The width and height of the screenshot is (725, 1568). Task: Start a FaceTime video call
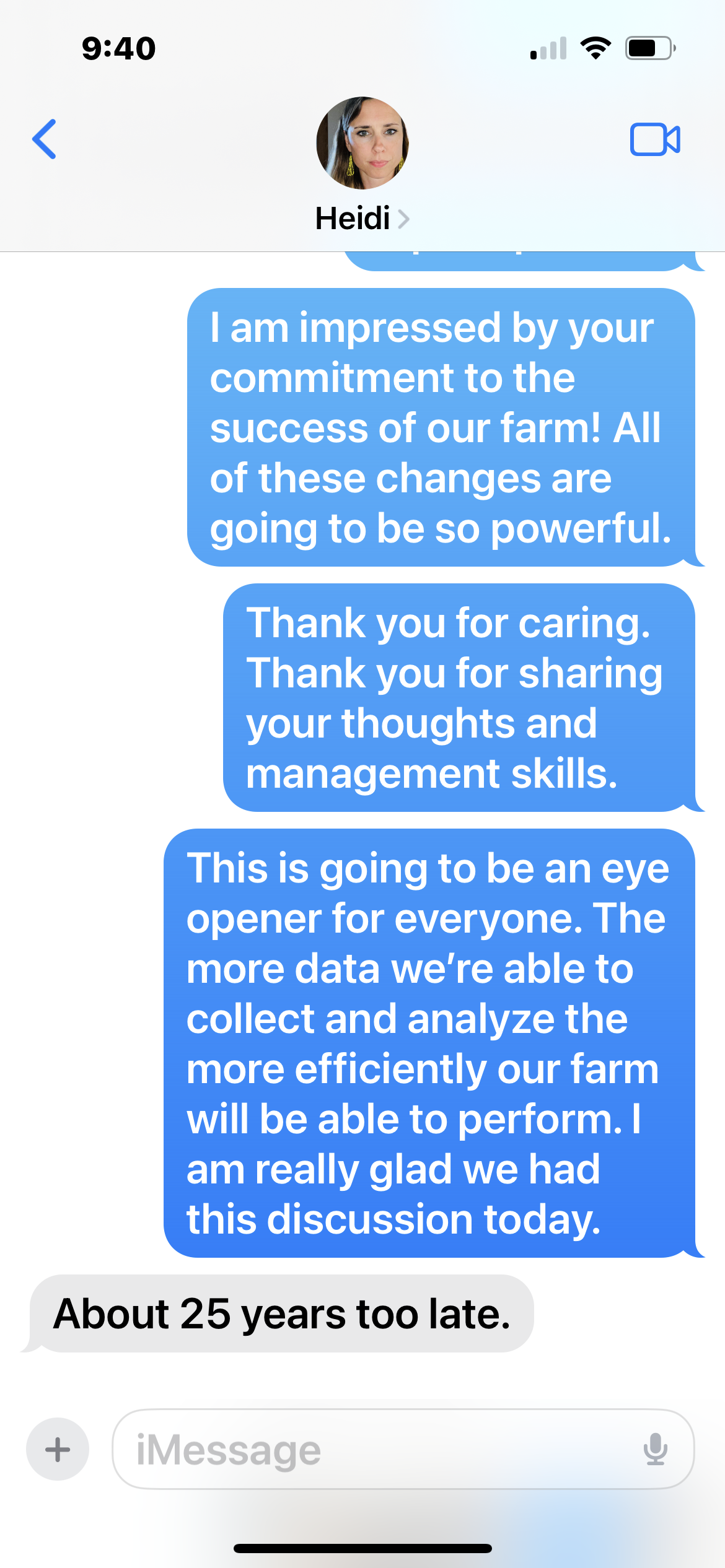(x=654, y=139)
